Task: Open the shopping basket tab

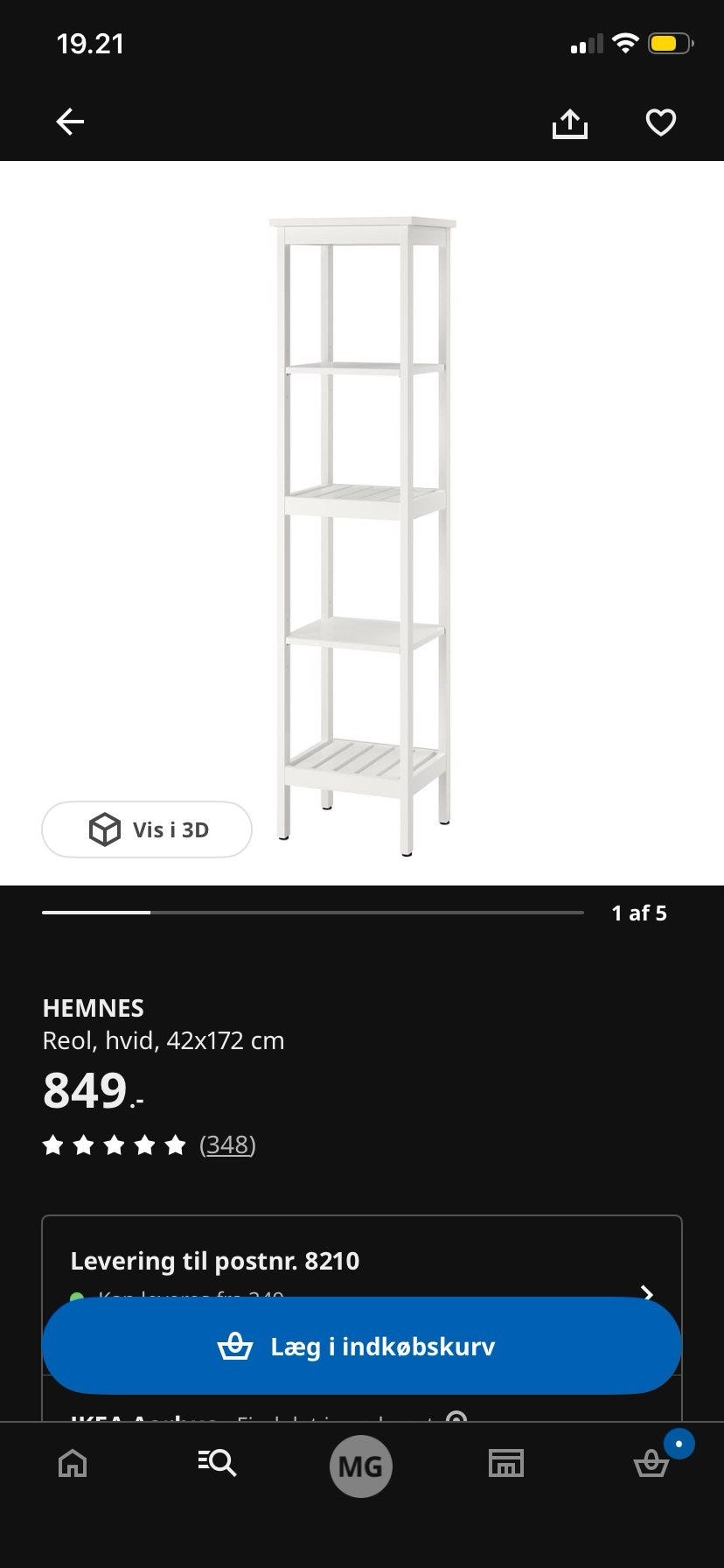Action: pyautogui.click(x=651, y=1462)
